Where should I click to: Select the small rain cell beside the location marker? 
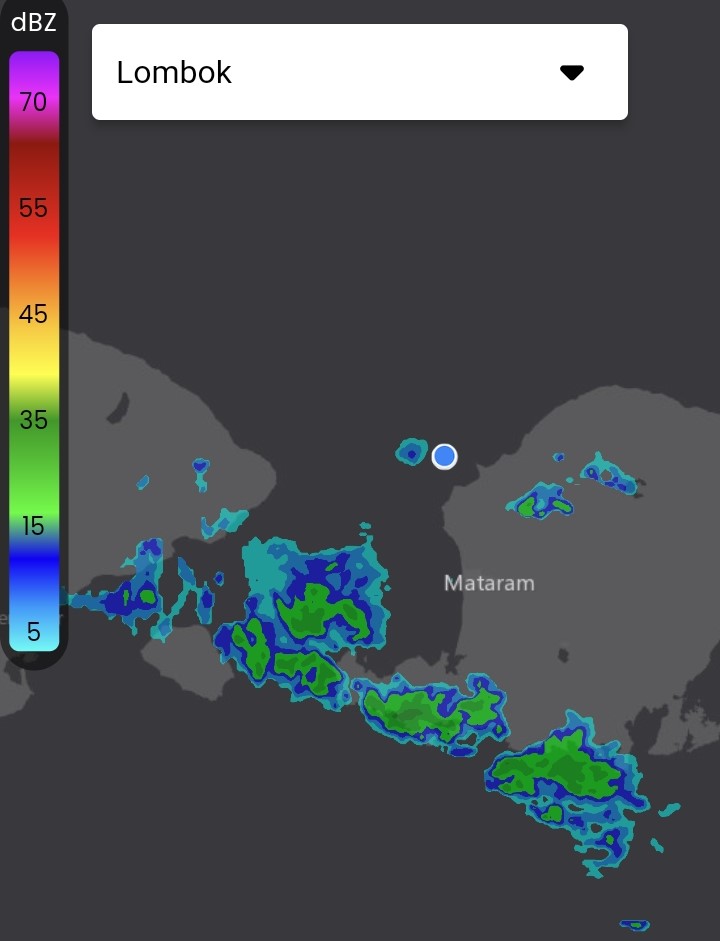[411, 451]
